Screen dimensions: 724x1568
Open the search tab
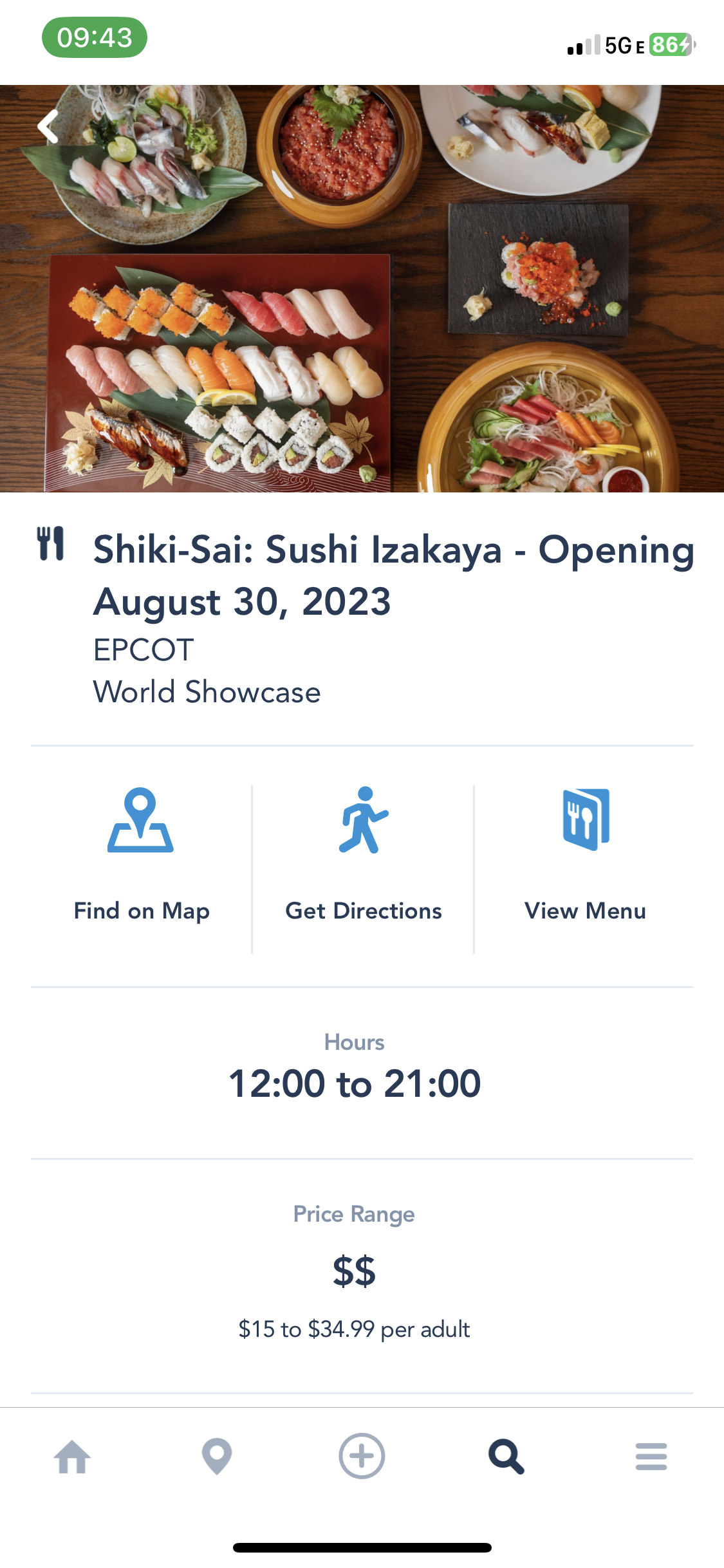pos(506,1457)
